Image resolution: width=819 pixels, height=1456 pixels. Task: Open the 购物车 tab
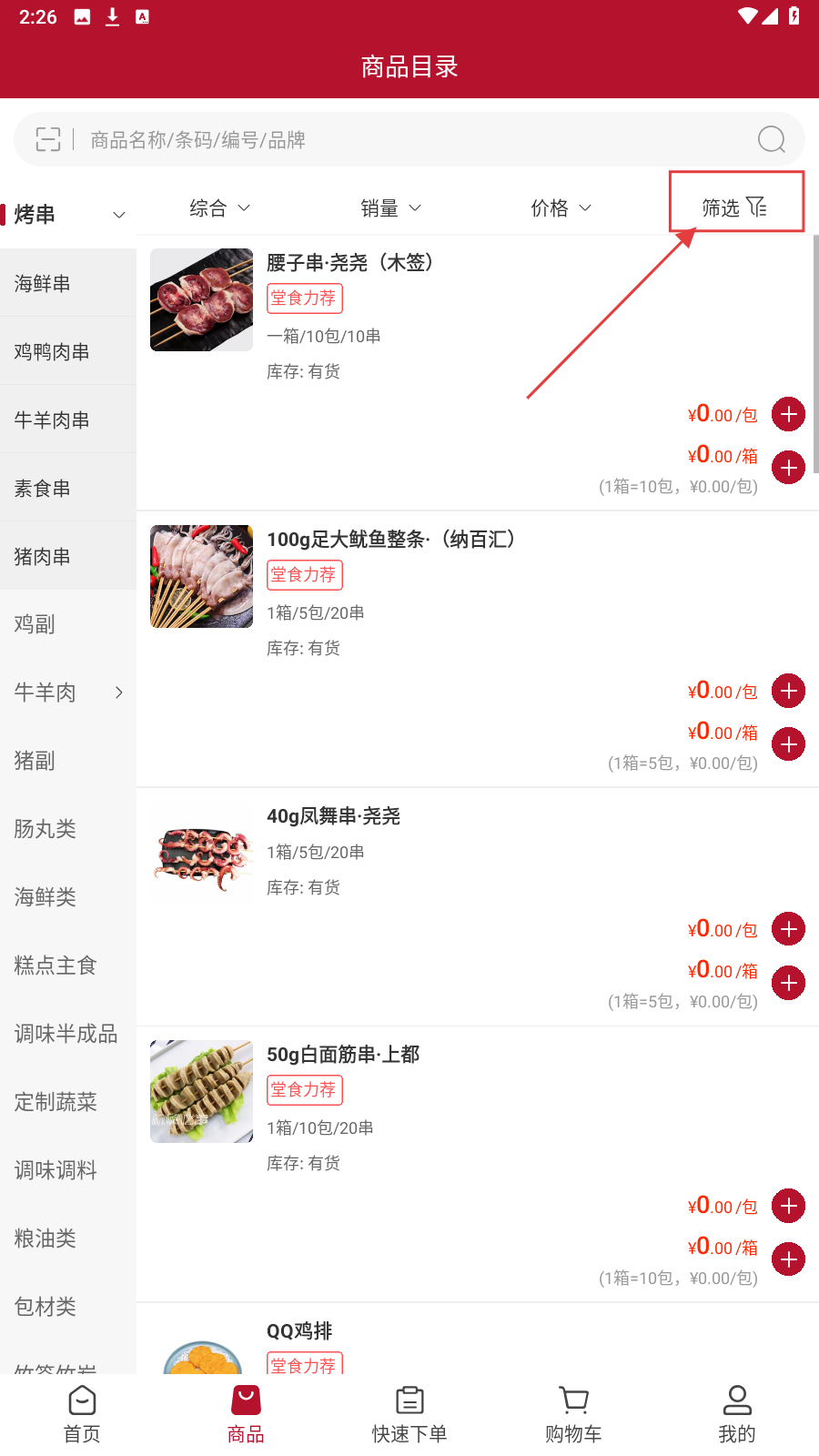pyautogui.click(x=573, y=1414)
